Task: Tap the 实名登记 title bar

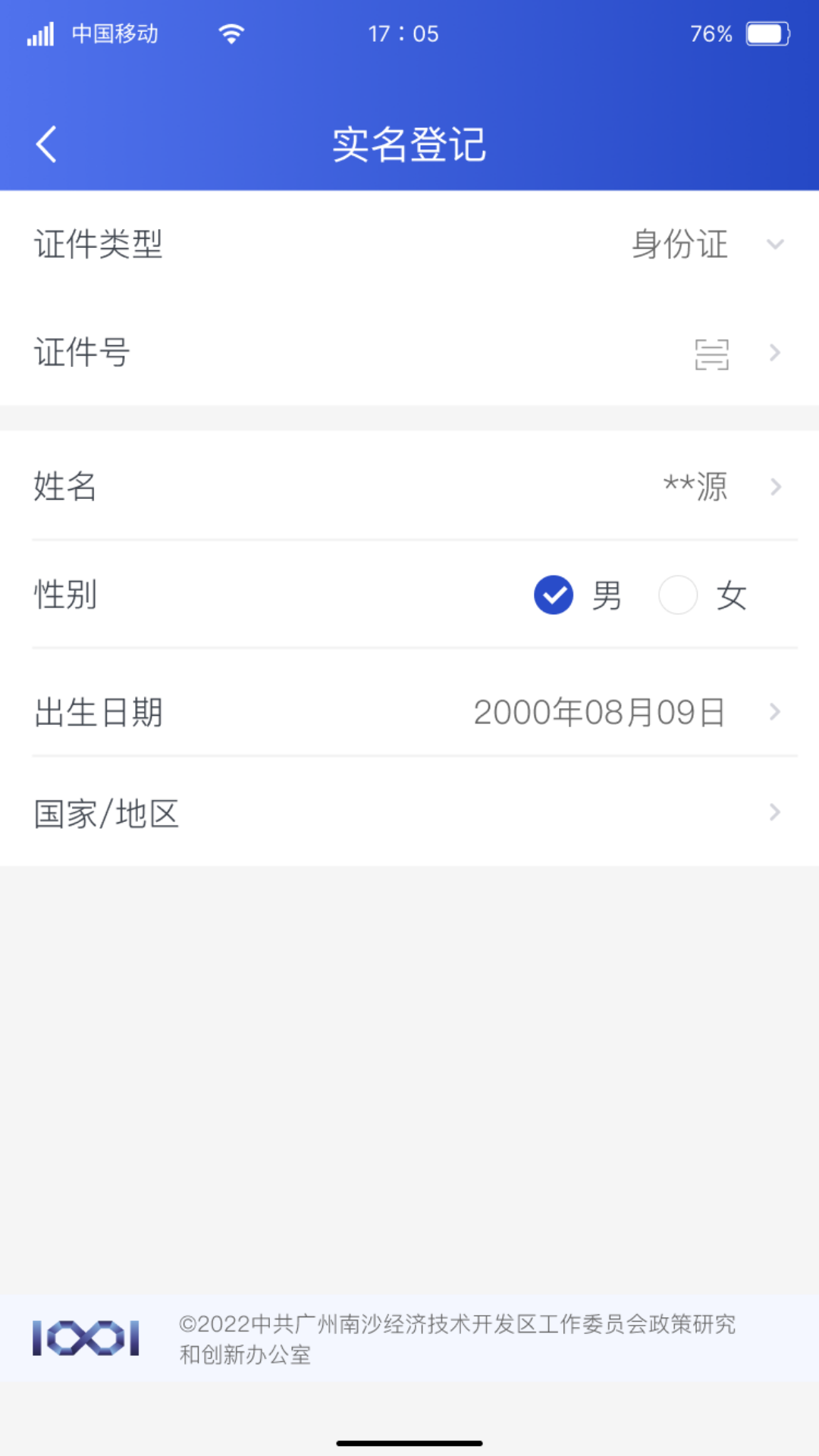Action: tap(409, 144)
